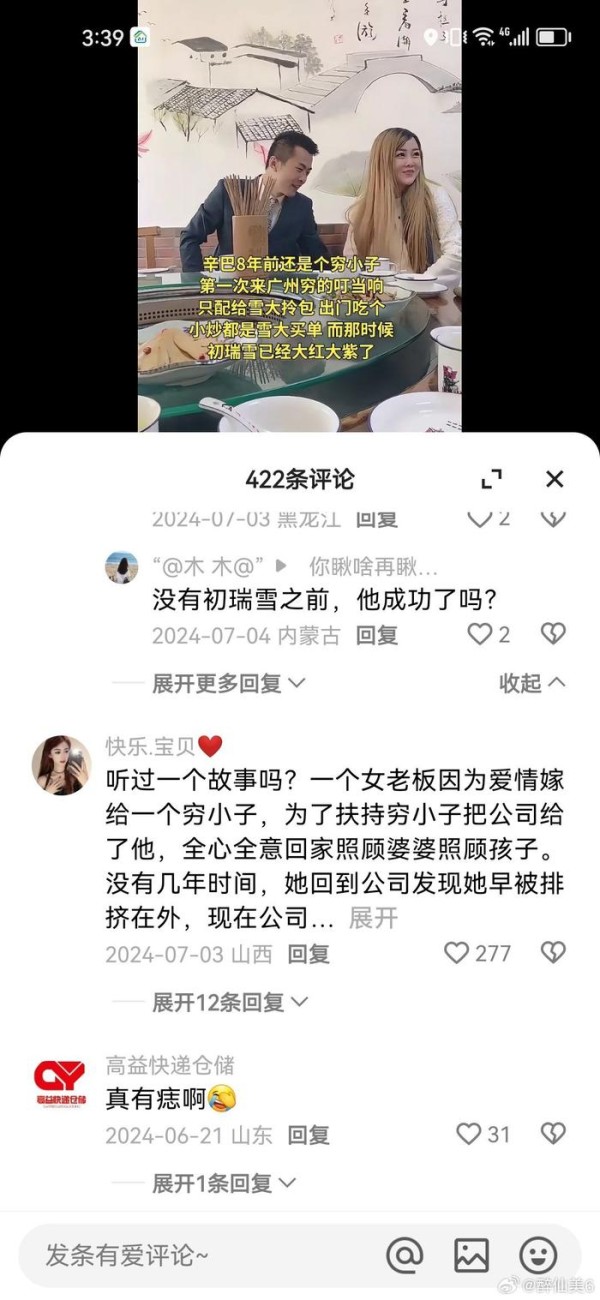
Task: Mention someone with the @ icon
Action: 404,1255
